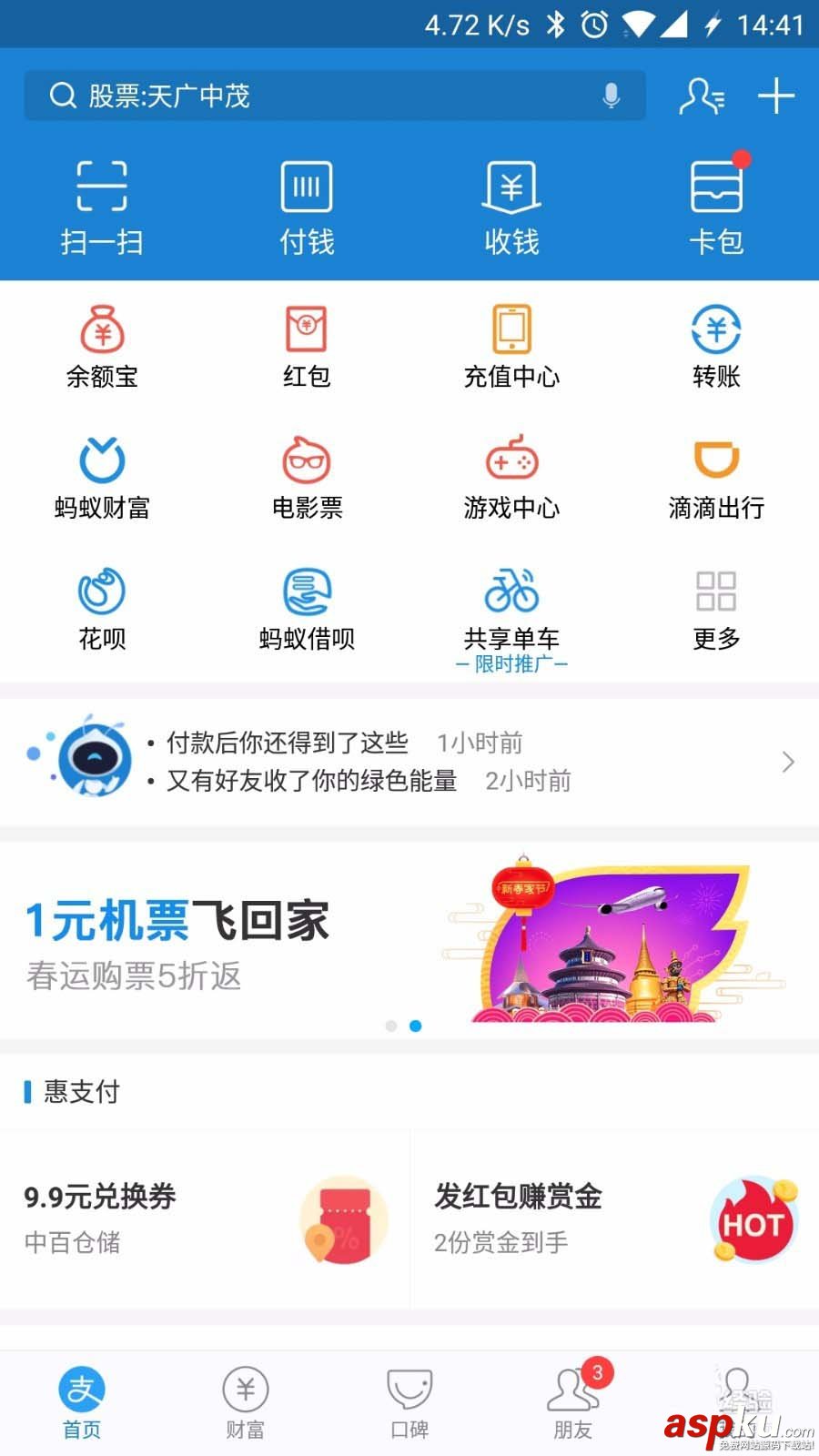819x1456 pixels.
Task: Start voice search with the microphone icon
Action: (612, 96)
